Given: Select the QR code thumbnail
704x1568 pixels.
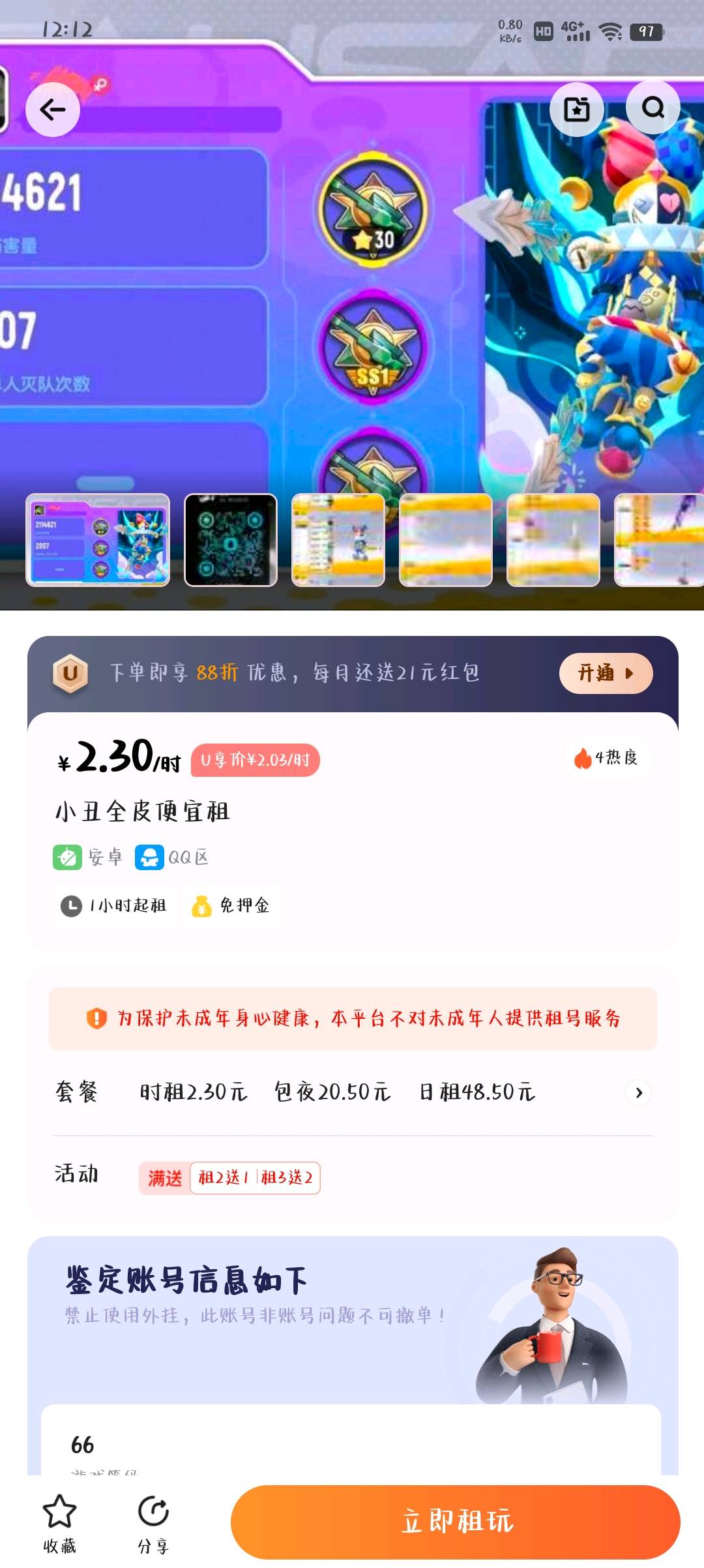Looking at the screenshot, I should pos(231,540).
